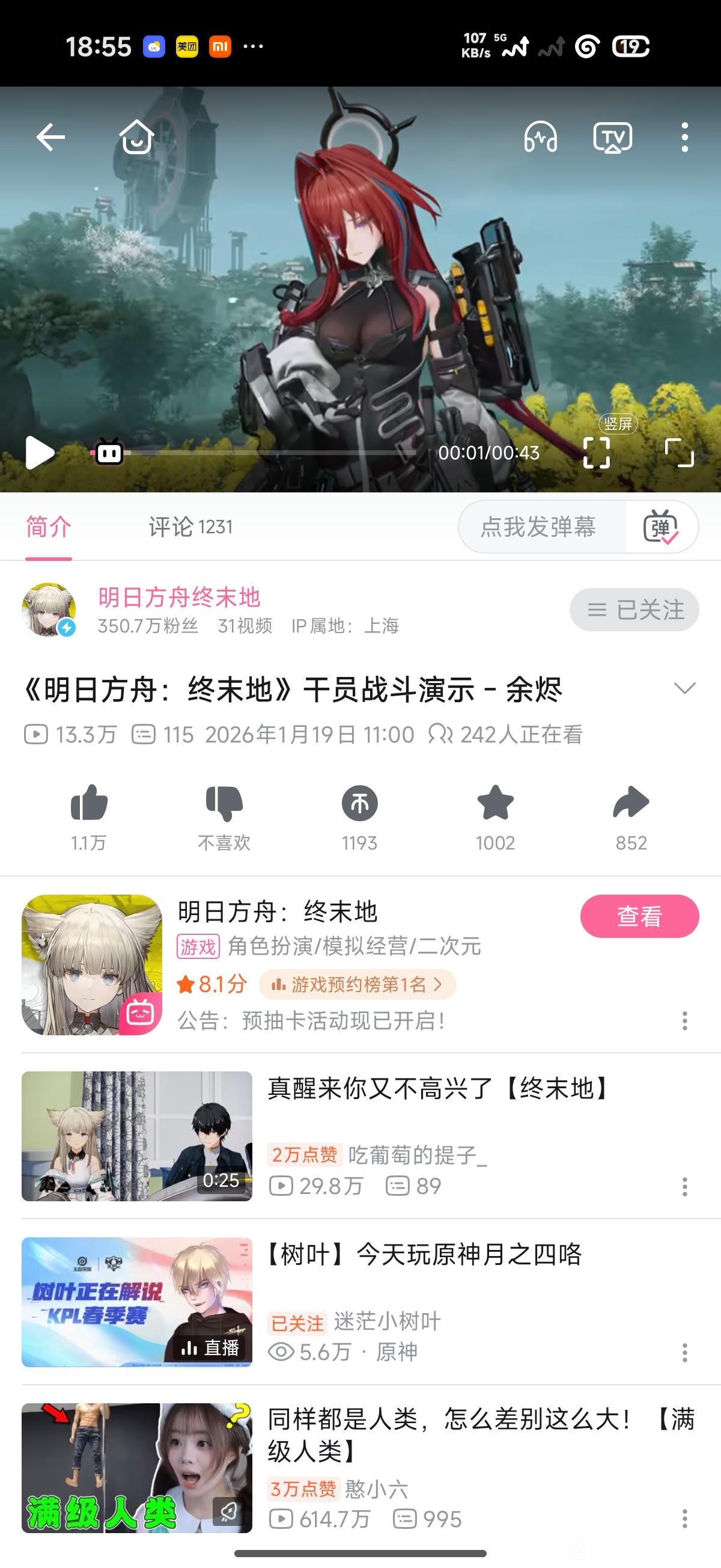Switch to the 评论 tab
The width and height of the screenshot is (721, 1568).
pyautogui.click(x=190, y=527)
